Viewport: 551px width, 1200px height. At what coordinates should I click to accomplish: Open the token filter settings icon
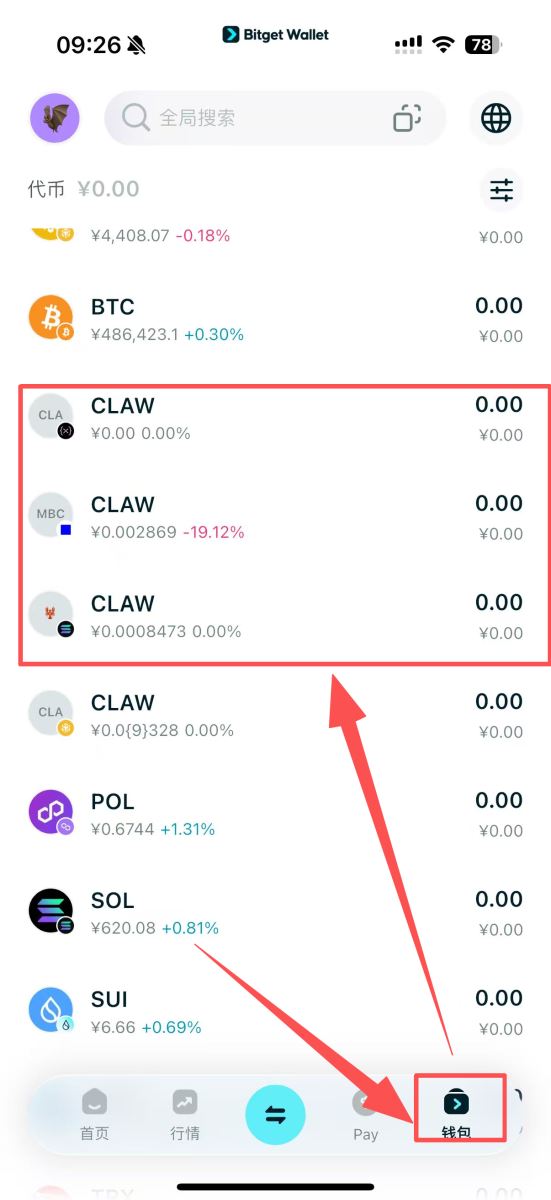click(501, 189)
